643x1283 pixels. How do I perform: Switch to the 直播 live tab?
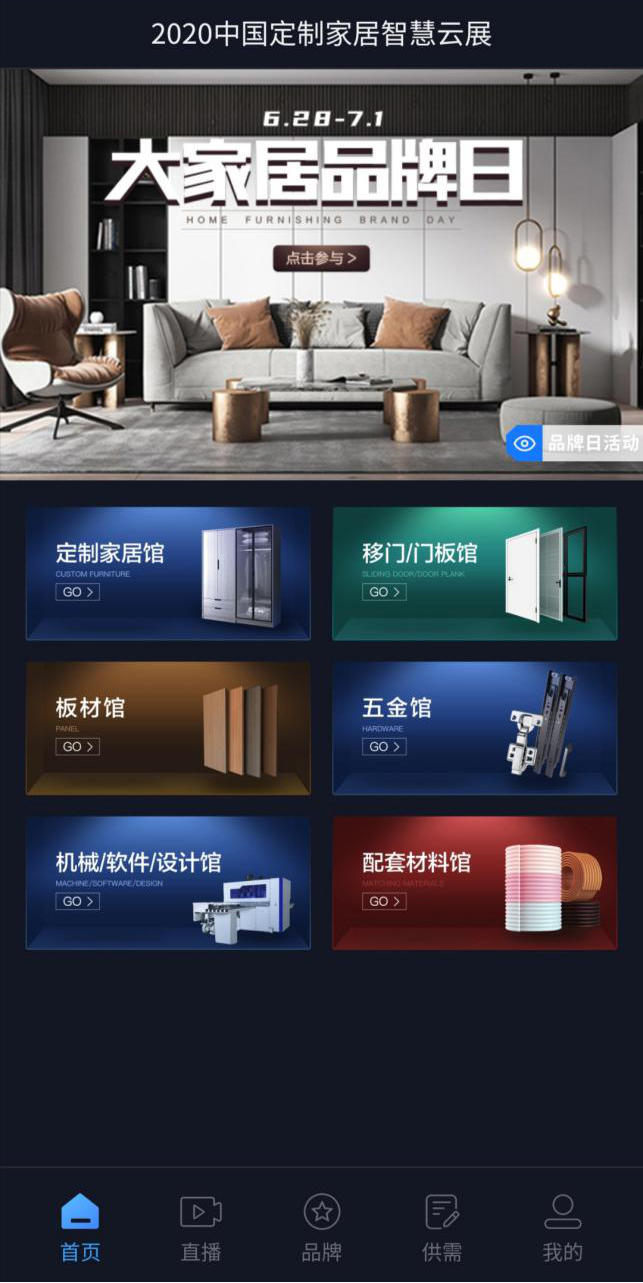pyautogui.click(x=201, y=1226)
